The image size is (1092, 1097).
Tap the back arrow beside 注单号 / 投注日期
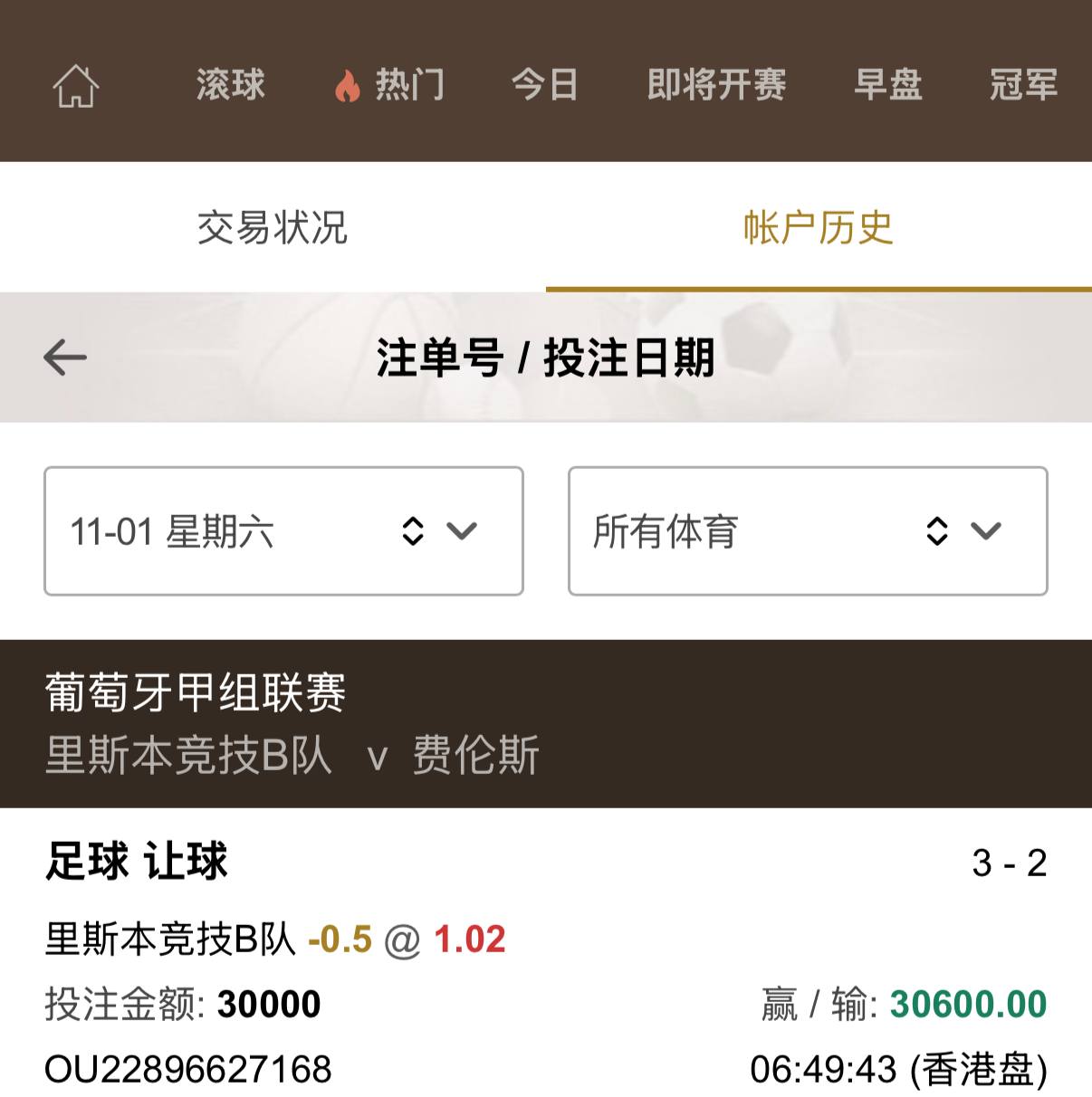[65, 358]
